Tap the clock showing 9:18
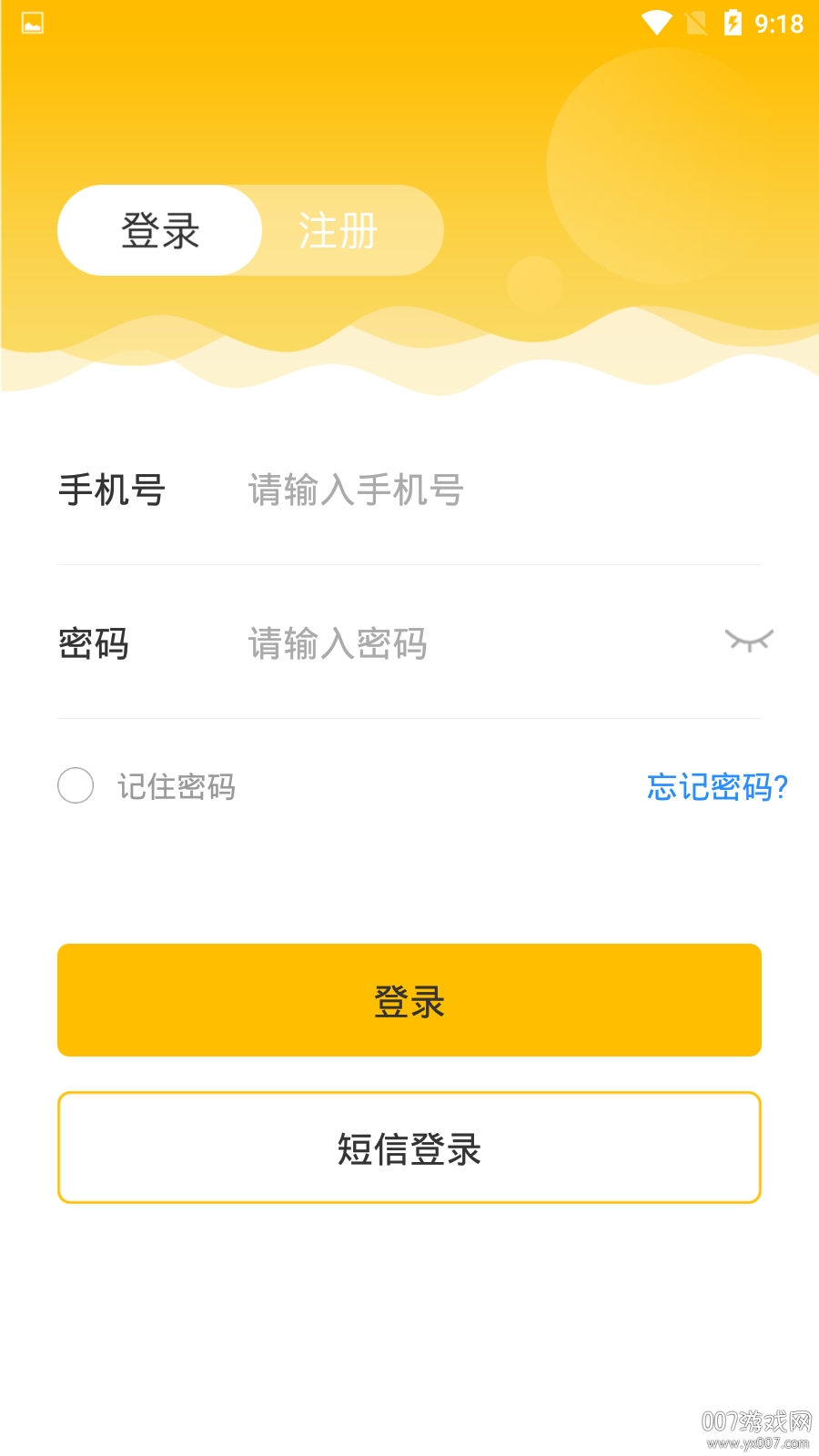 pyautogui.click(x=778, y=24)
